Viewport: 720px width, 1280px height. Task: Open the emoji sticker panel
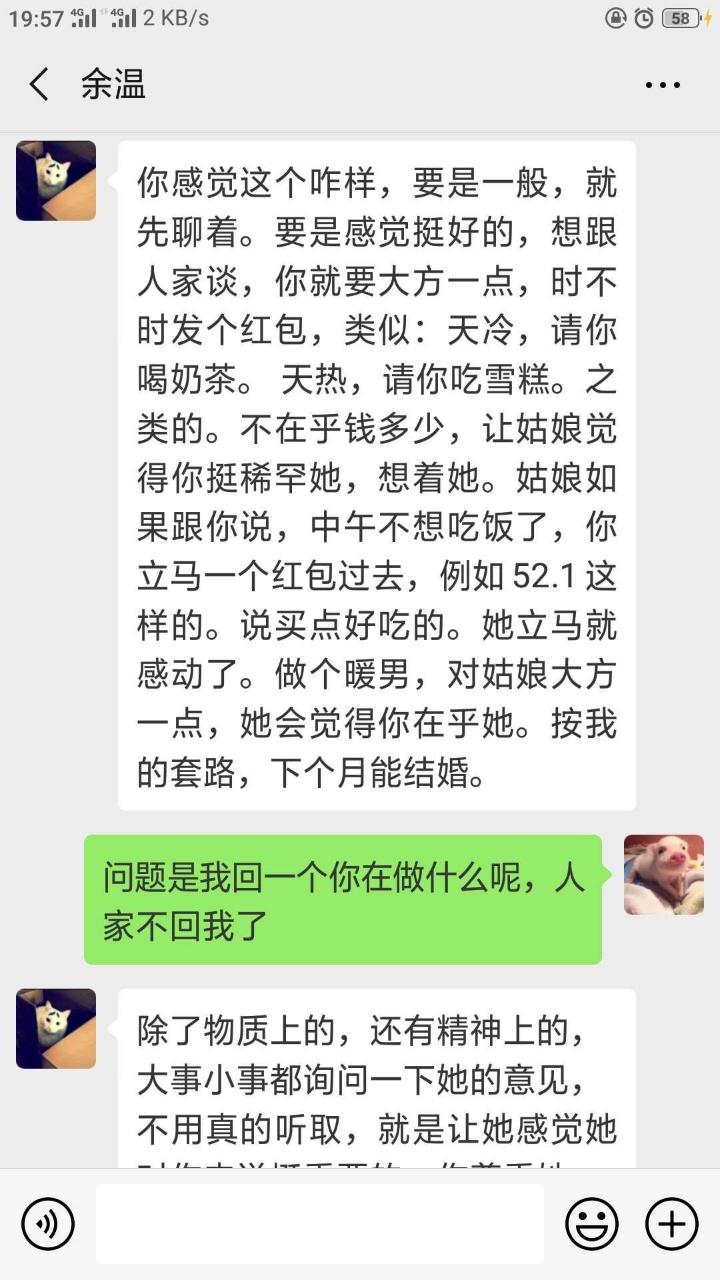(x=591, y=1223)
